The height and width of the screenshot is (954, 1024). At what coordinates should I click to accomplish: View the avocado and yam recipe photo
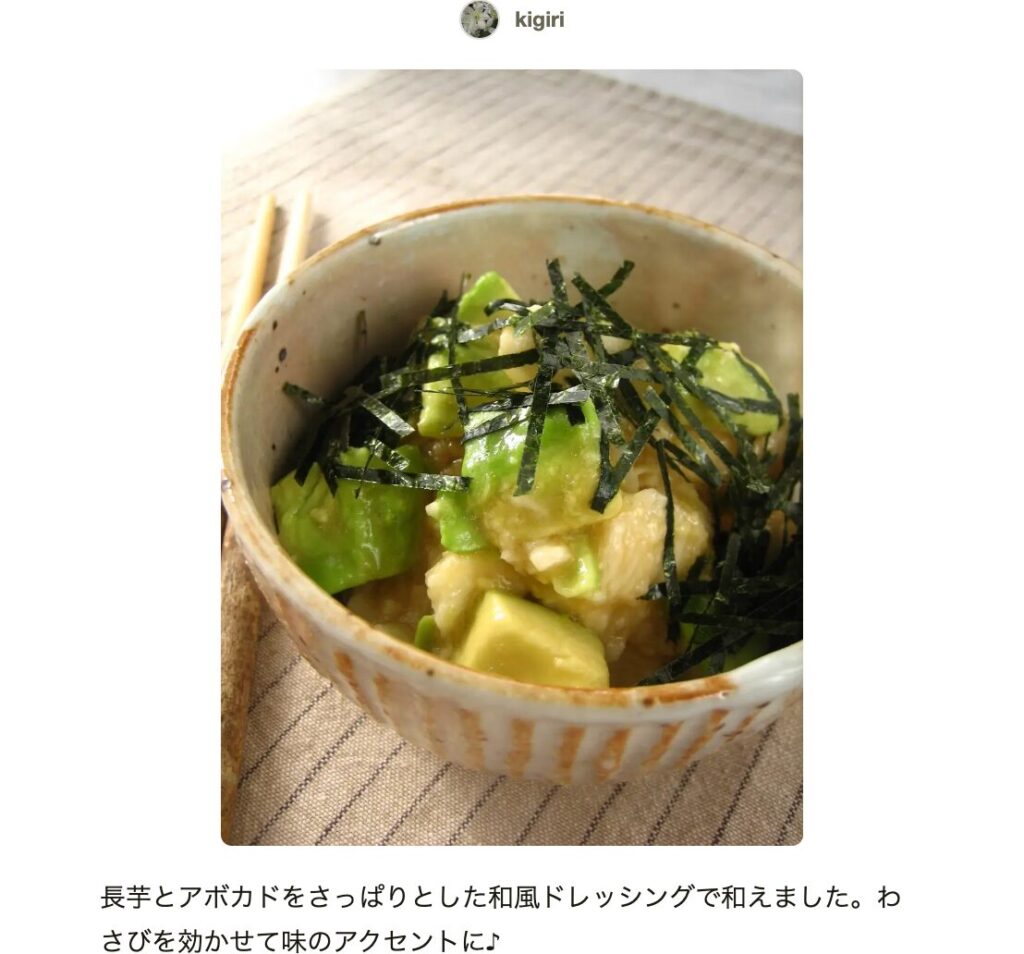pos(511,457)
